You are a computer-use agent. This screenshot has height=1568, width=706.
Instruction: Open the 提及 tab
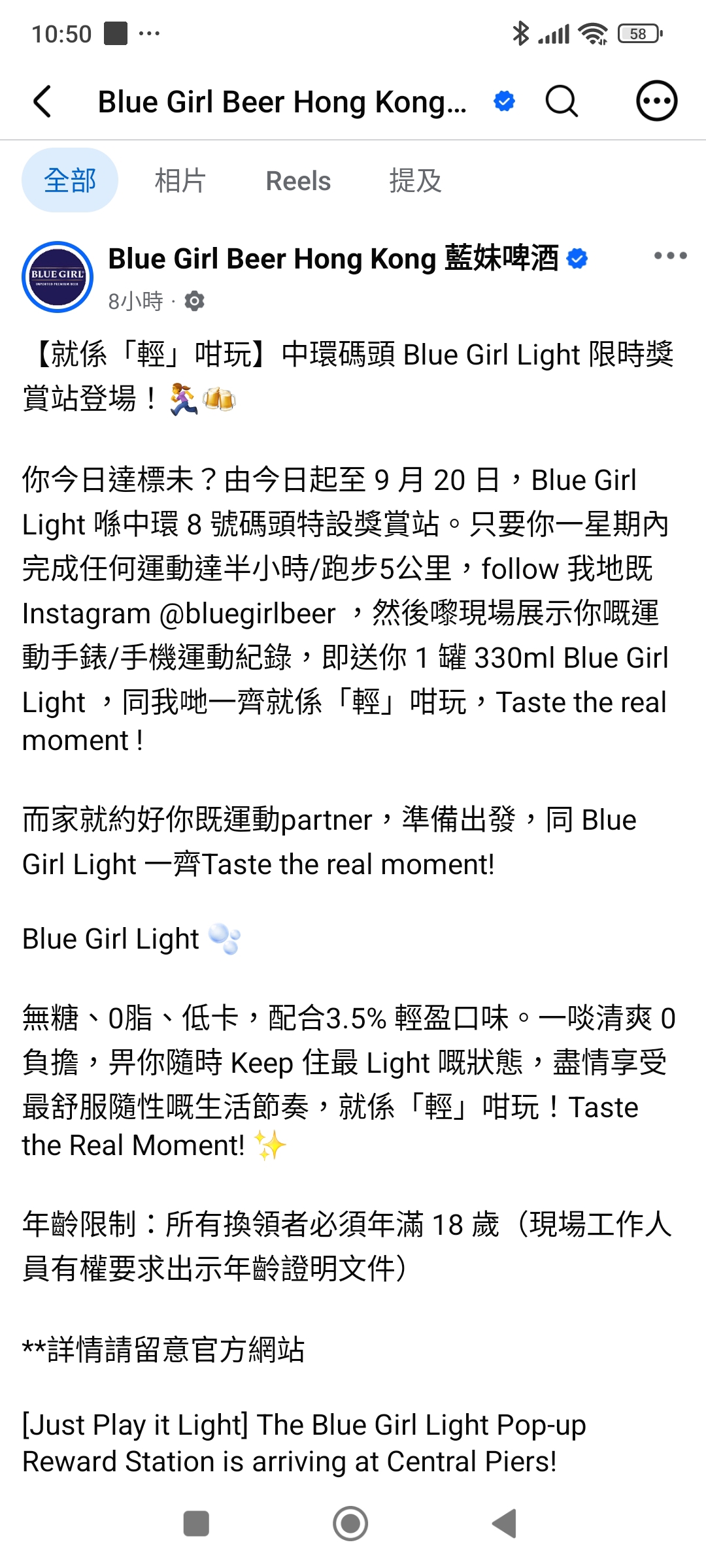click(416, 180)
